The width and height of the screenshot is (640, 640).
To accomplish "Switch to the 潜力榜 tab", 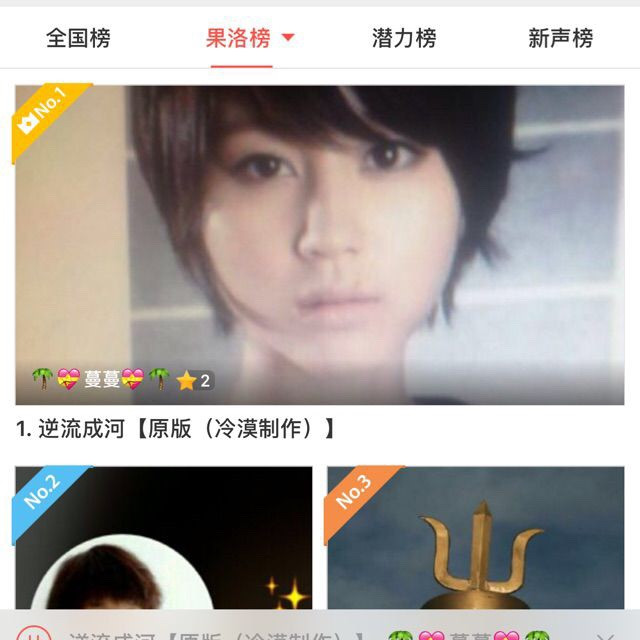I will (404, 39).
